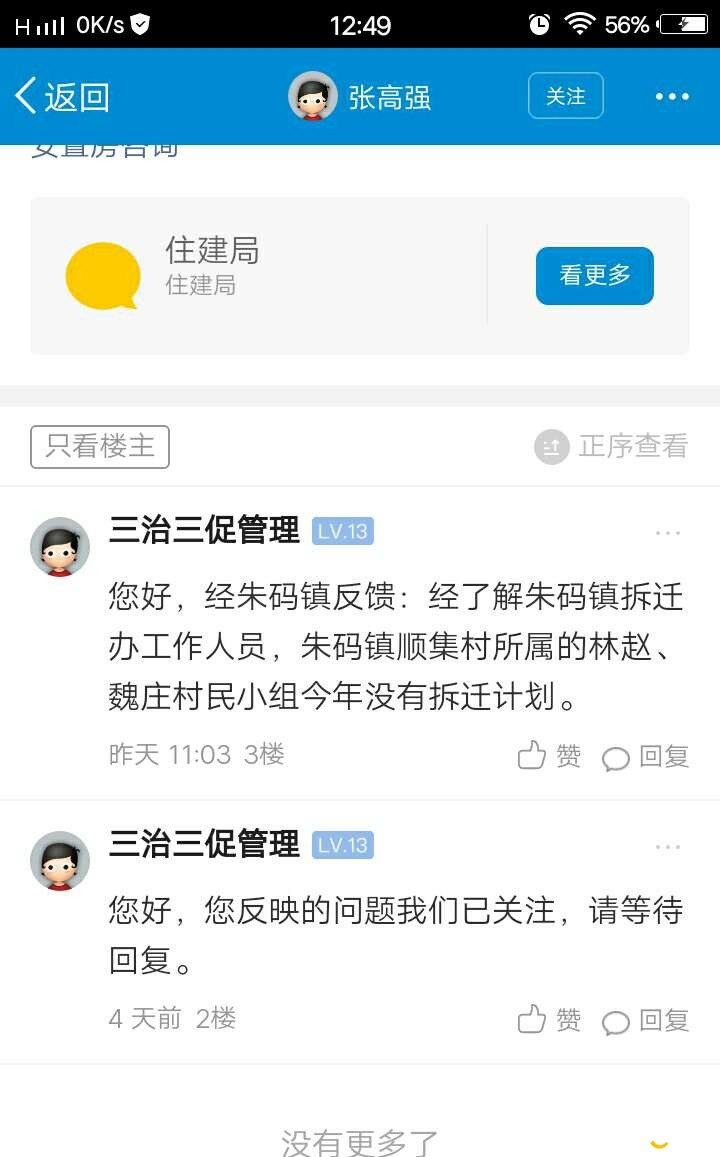Reply to the 2楼 comment

[x=646, y=1021]
